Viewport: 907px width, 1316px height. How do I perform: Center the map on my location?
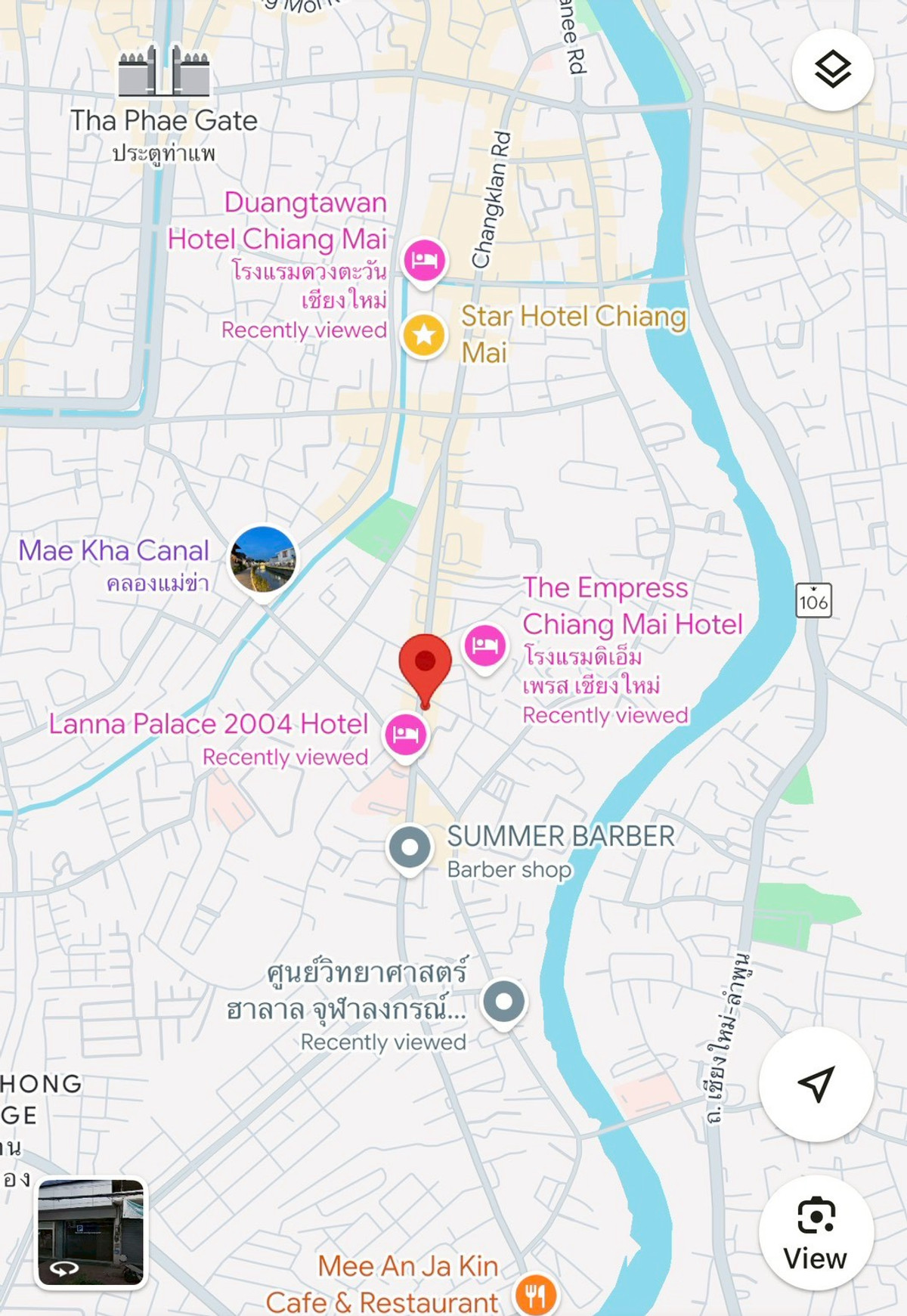coord(816,1083)
